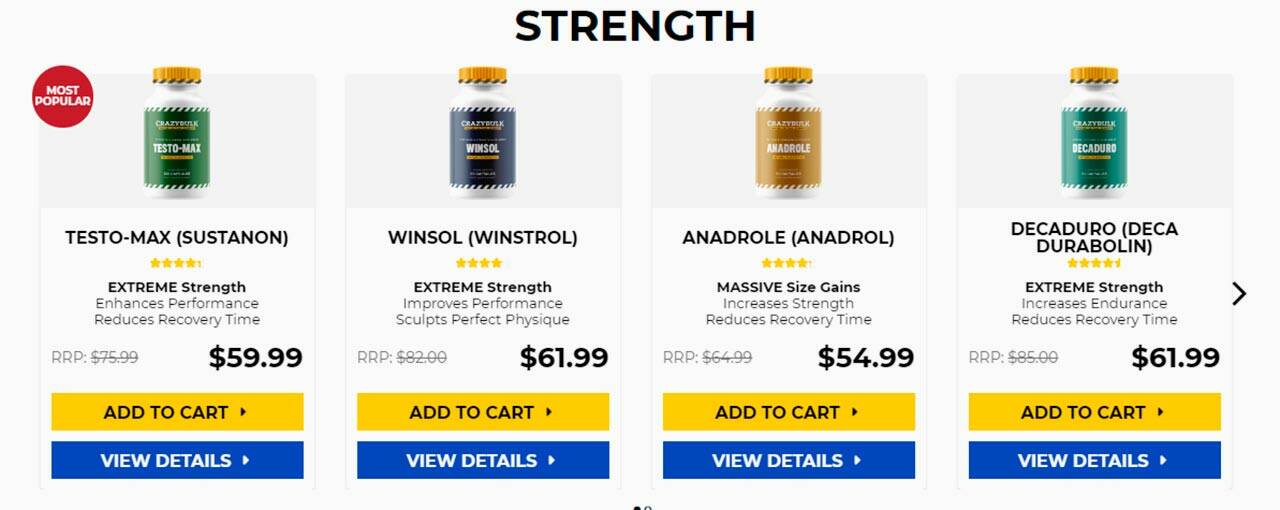
Task: Add Anadrole to cart
Action: pos(789,412)
